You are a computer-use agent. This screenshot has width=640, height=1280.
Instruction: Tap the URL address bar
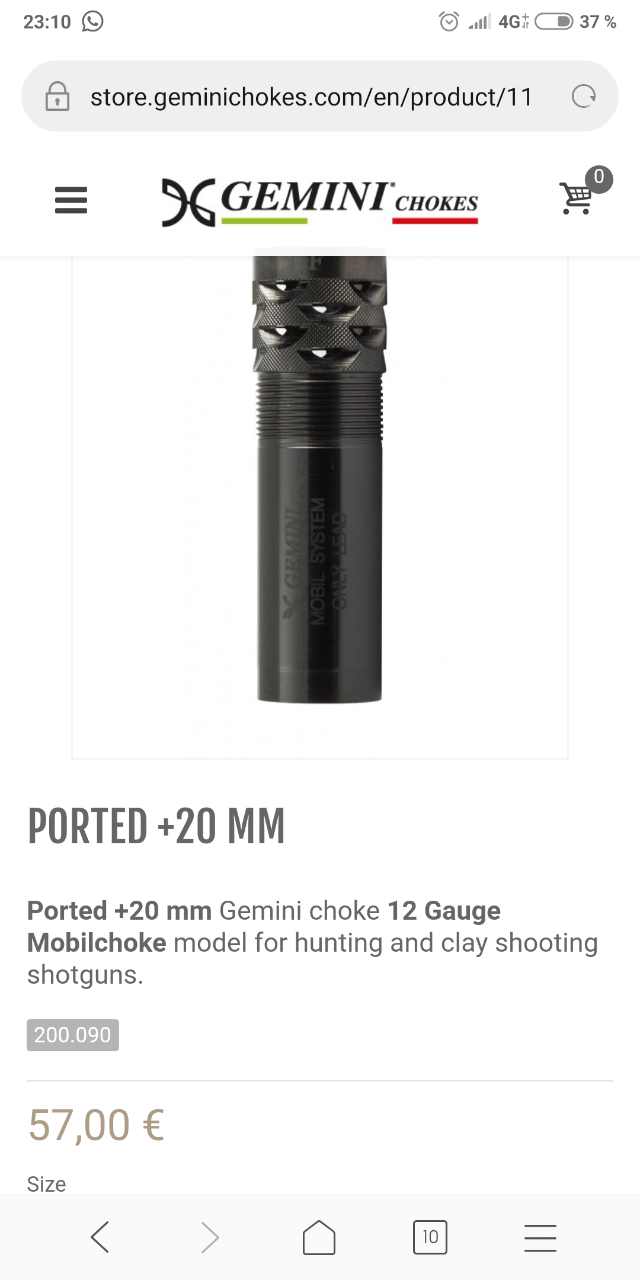click(310, 97)
